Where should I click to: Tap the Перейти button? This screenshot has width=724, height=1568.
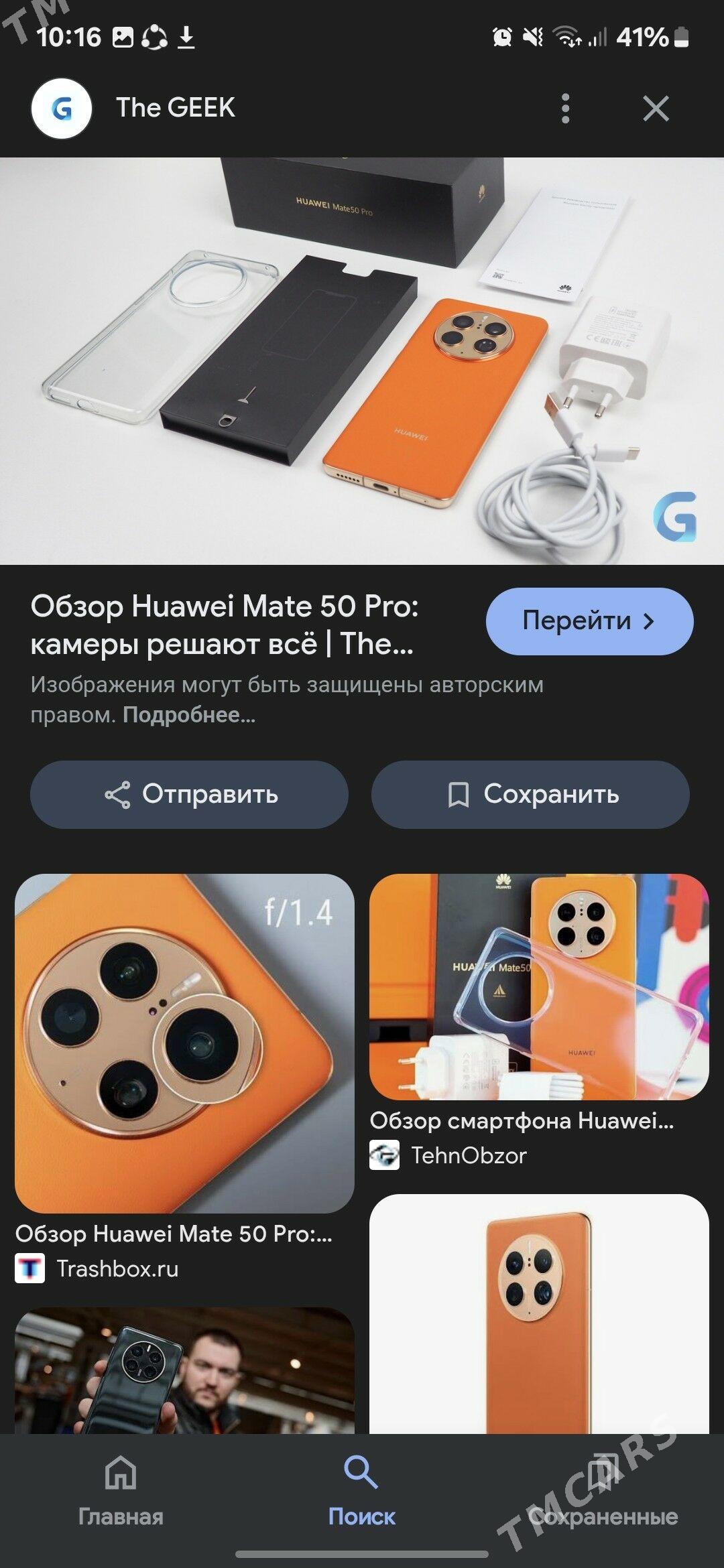tap(589, 621)
